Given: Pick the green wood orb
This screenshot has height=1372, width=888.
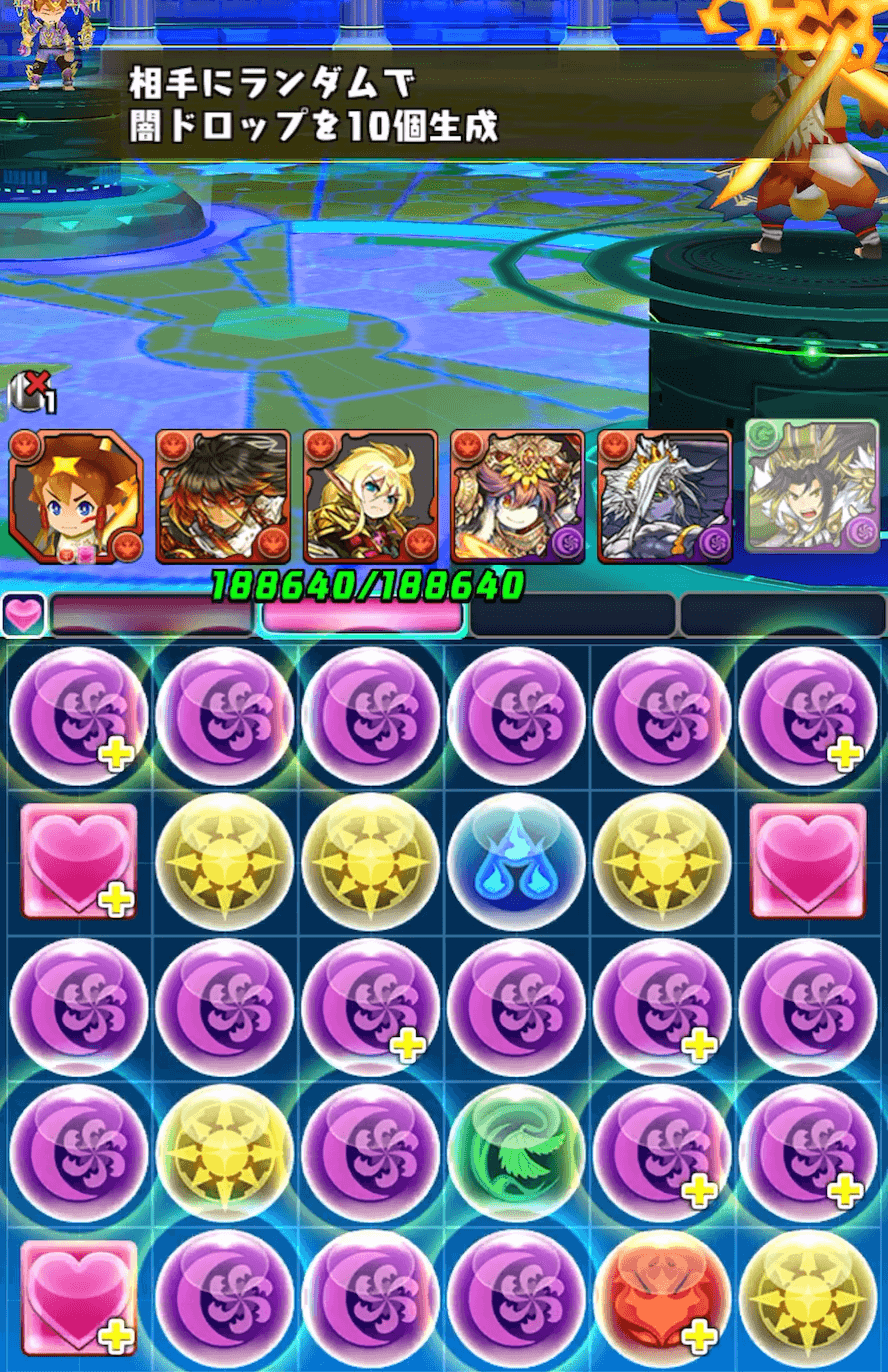Looking at the screenshot, I should [516, 1153].
